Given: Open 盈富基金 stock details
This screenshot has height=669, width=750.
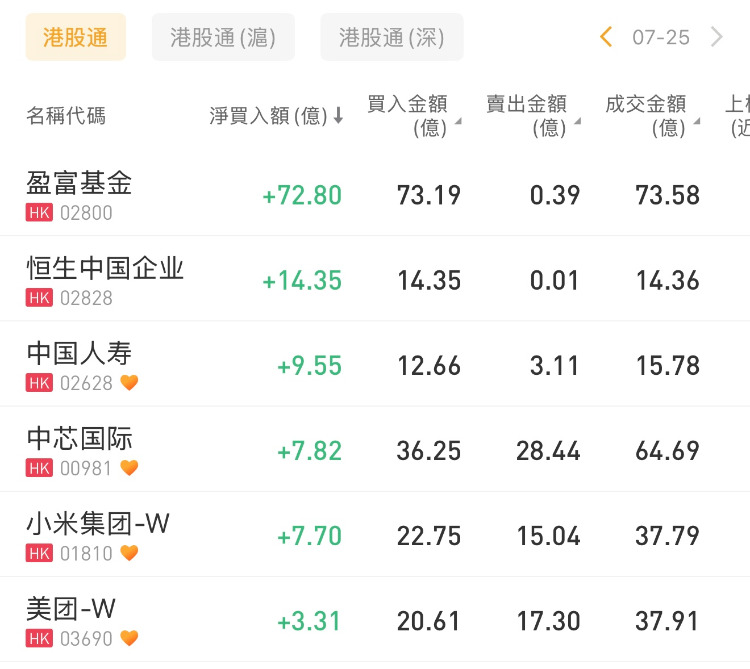Looking at the screenshot, I should click(x=80, y=194).
